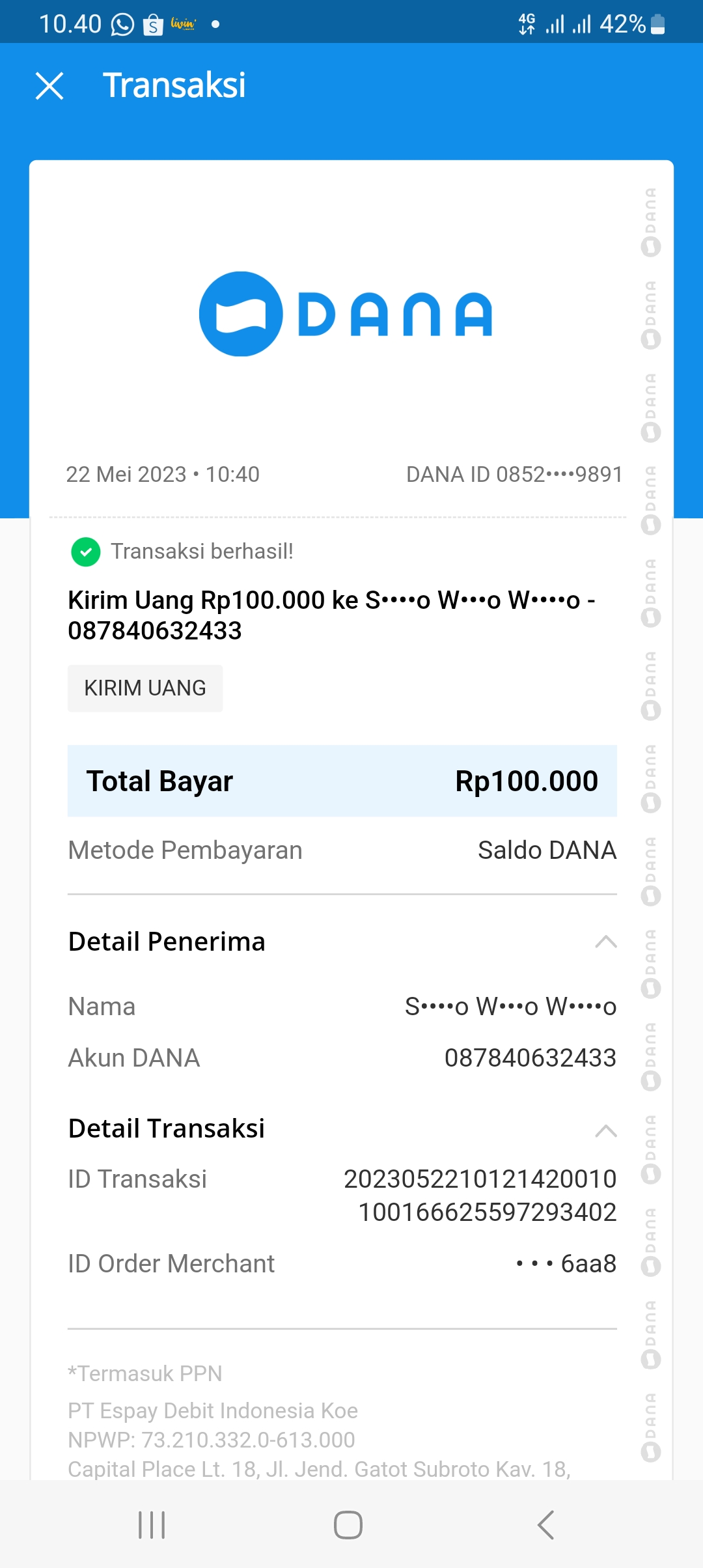Viewport: 703px width, 1568px height.
Task: Go to the home screen
Action: [x=348, y=1525]
